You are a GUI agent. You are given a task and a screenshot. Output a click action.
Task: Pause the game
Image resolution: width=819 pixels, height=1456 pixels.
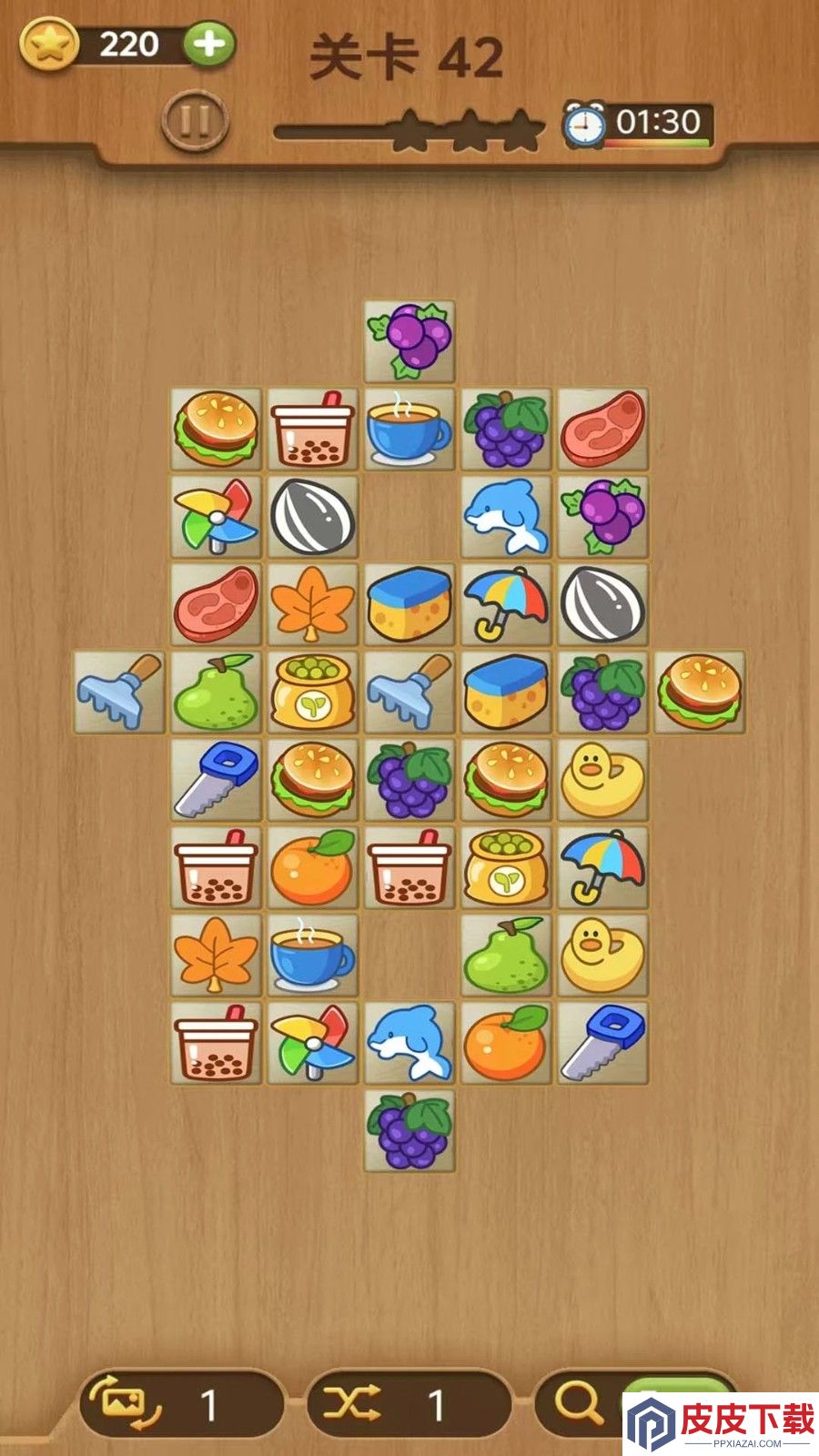pos(194,119)
